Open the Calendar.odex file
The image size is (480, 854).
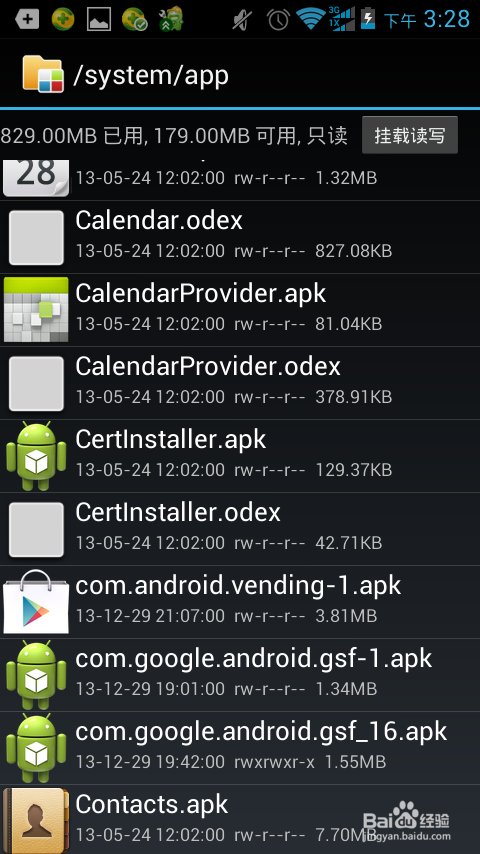pyautogui.click(x=240, y=237)
